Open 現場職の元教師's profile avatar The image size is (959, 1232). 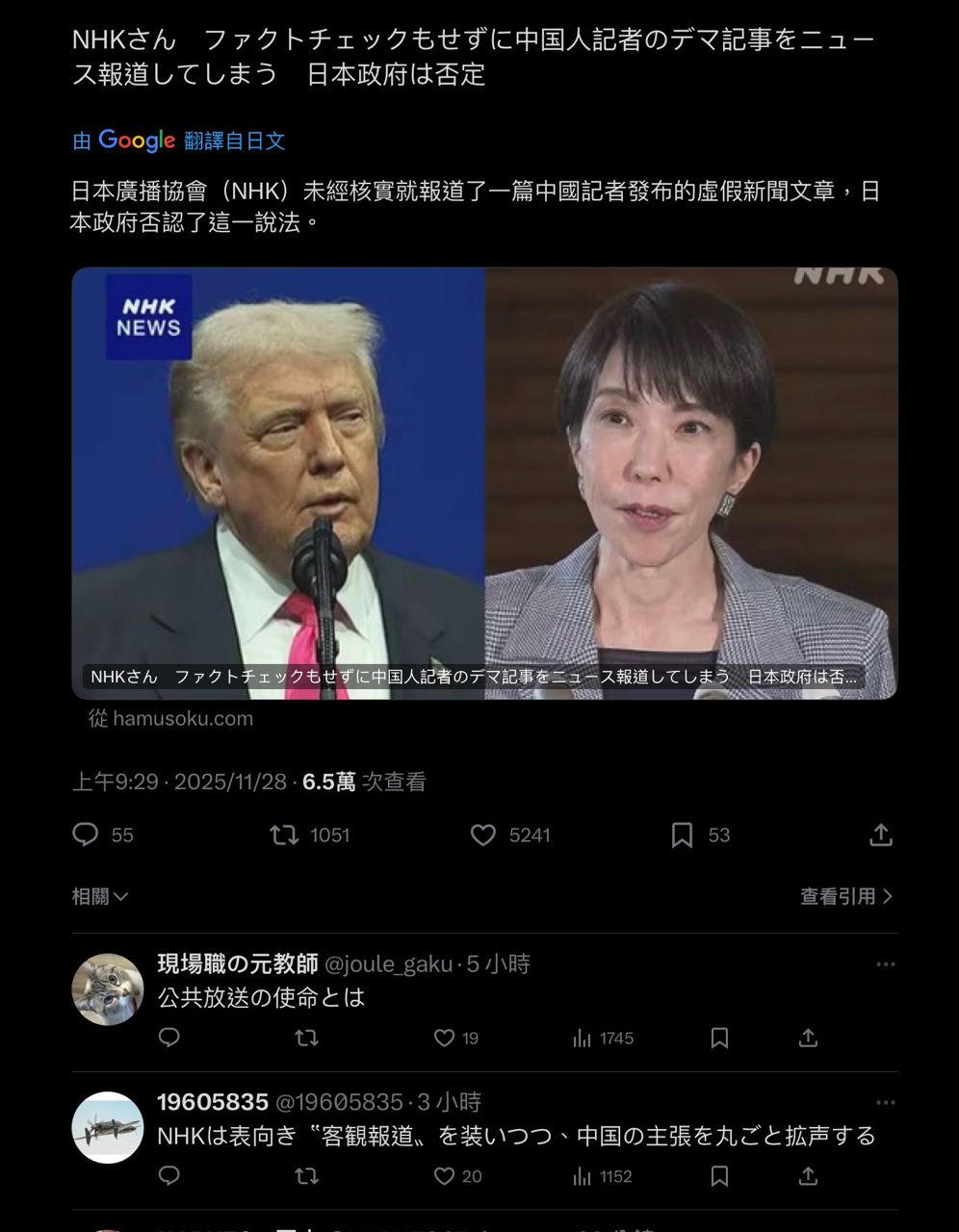(x=108, y=989)
